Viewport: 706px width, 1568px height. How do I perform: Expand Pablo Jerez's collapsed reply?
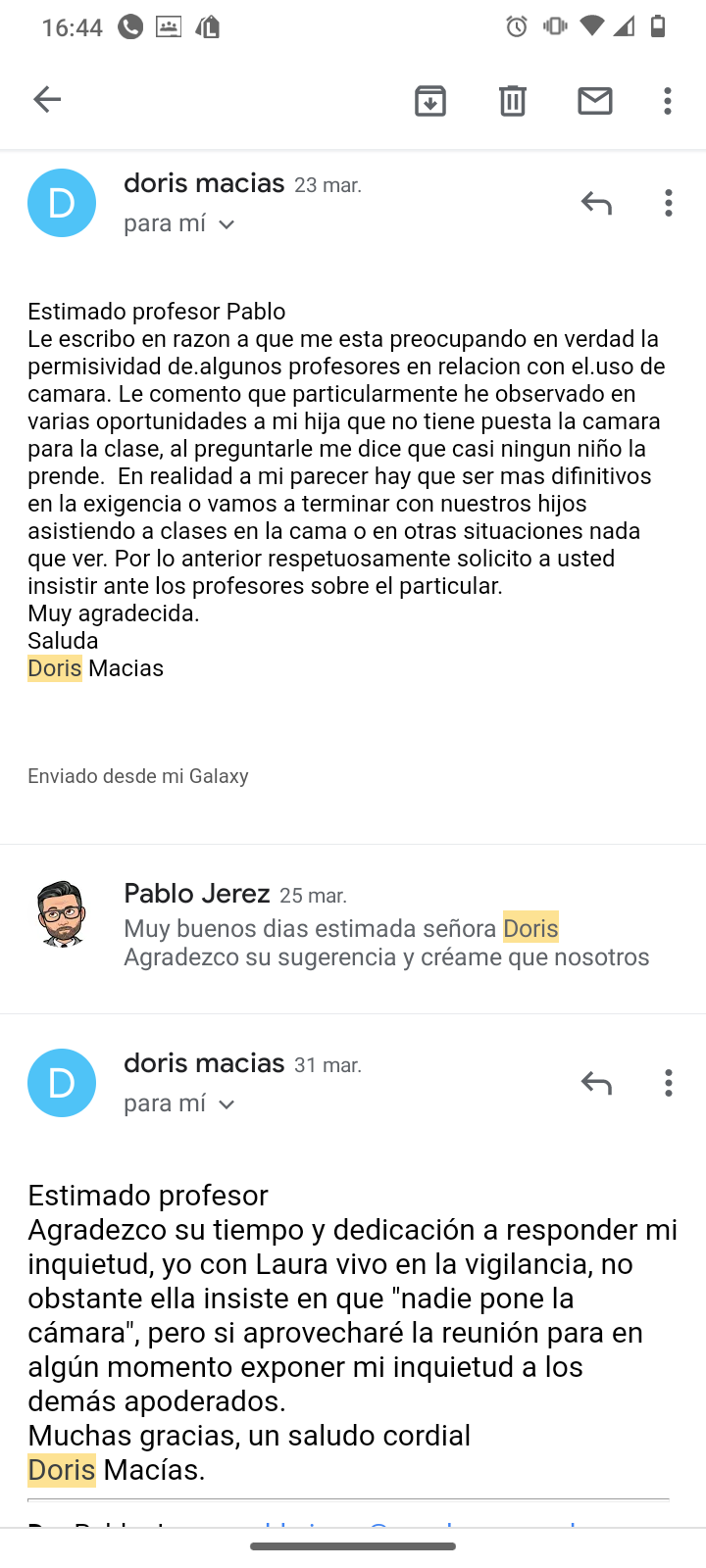[x=386, y=928]
